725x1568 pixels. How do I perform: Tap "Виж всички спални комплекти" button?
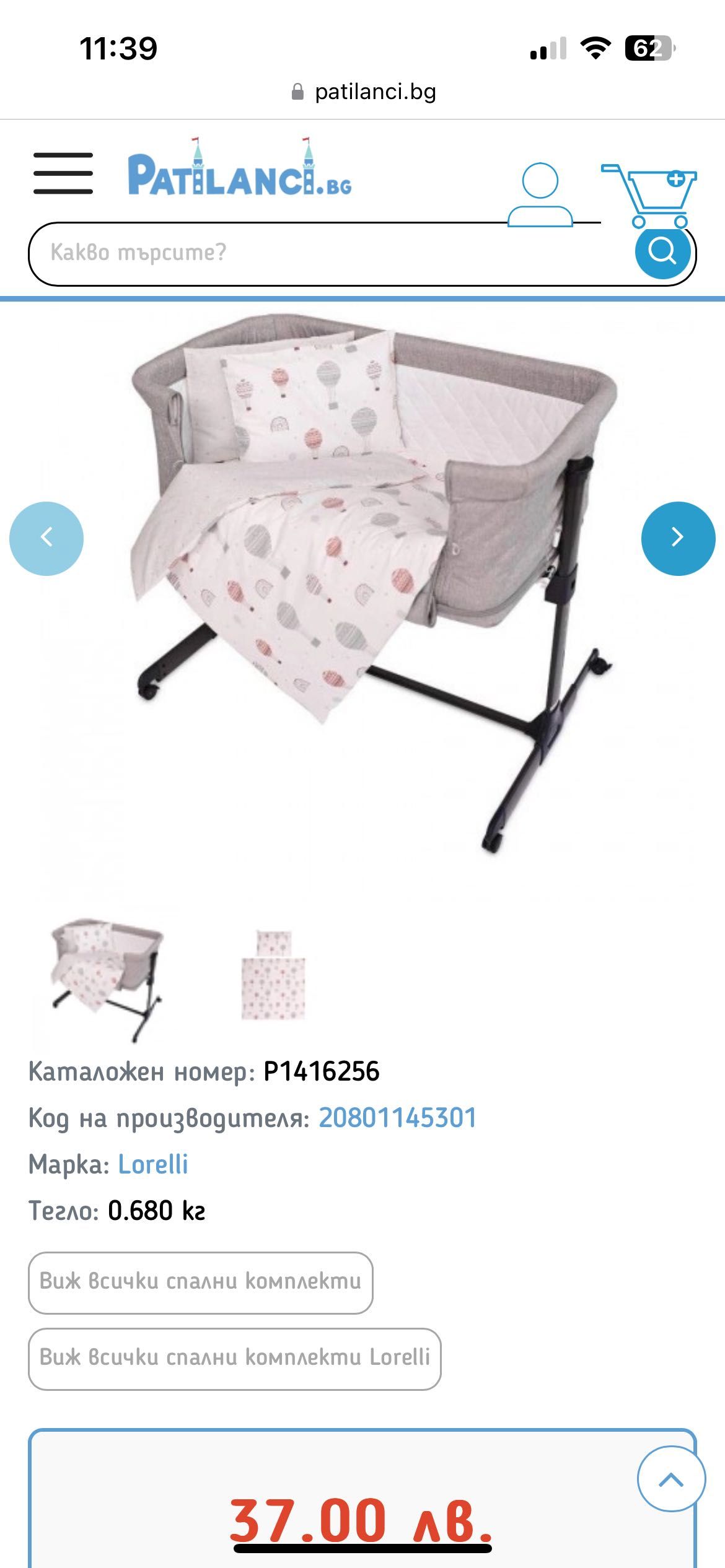pyautogui.click(x=200, y=1281)
